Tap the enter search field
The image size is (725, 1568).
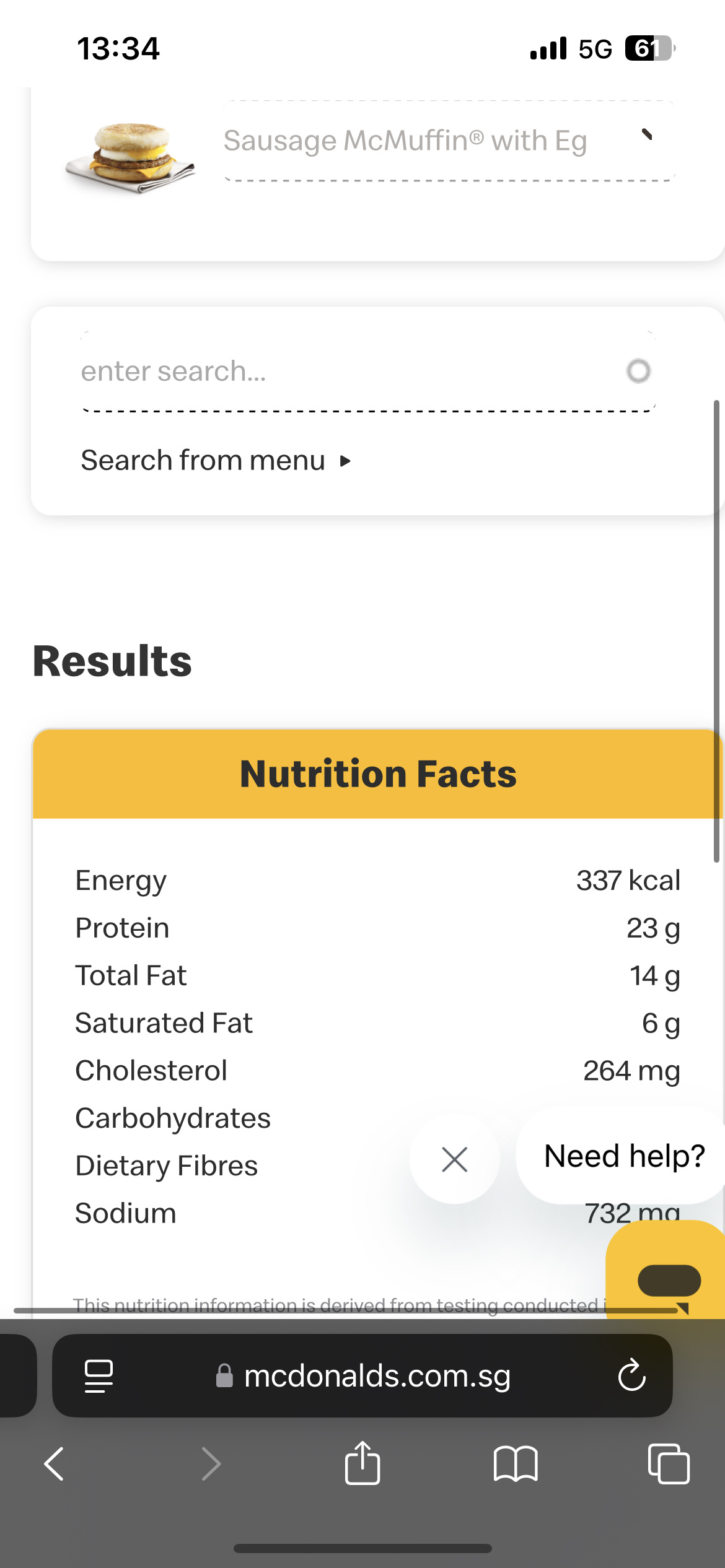point(347,372)
